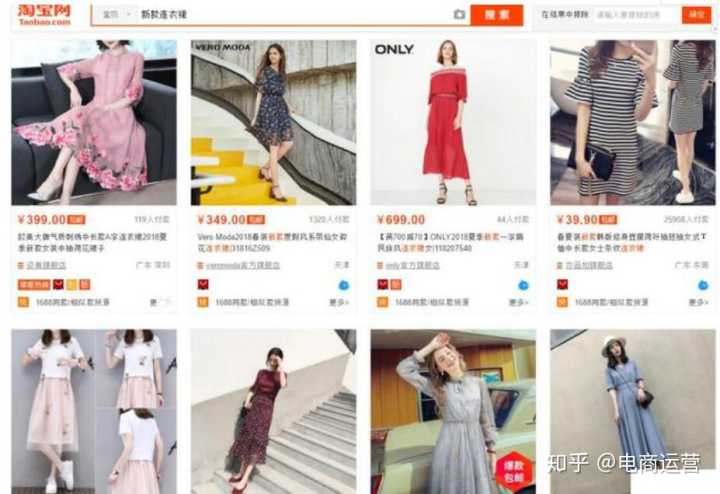Expand 更多 under the ¥39.90 striped dress
This screenshot has width=720, height=494.
pos(697,301)
